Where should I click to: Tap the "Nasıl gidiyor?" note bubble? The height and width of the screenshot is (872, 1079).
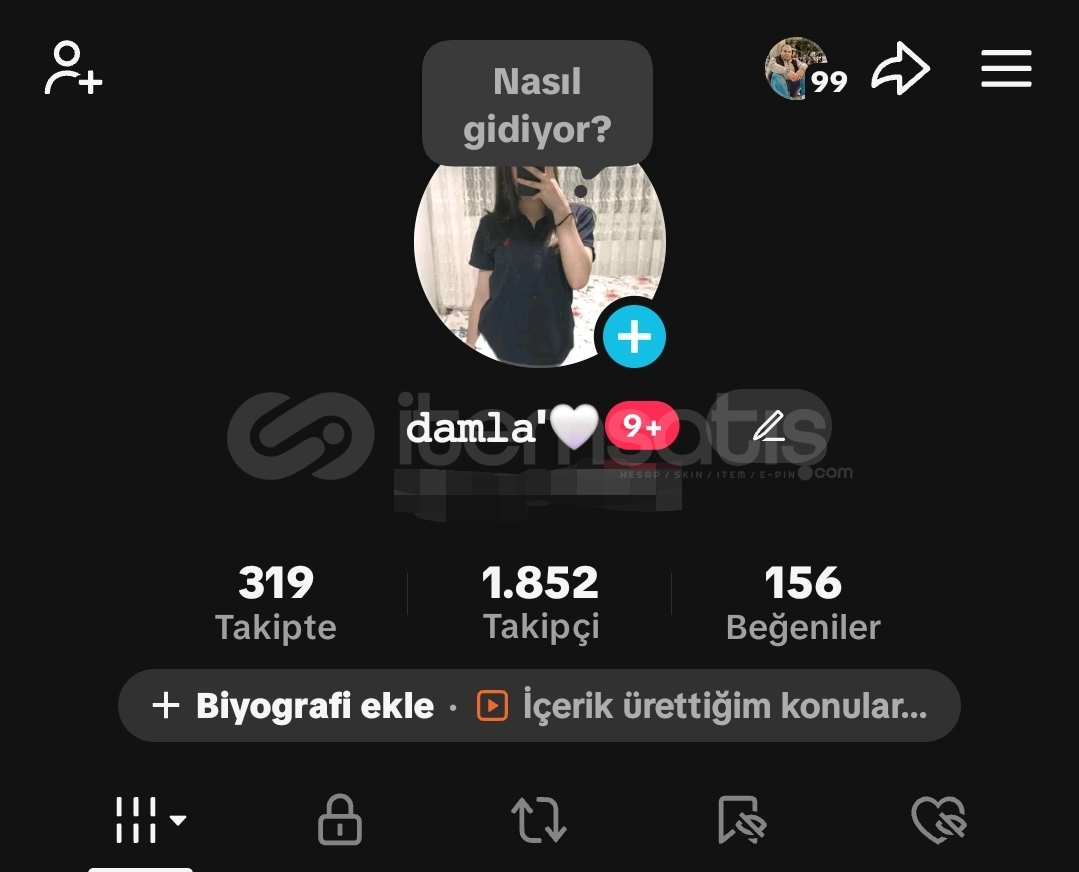click(537, 105)
